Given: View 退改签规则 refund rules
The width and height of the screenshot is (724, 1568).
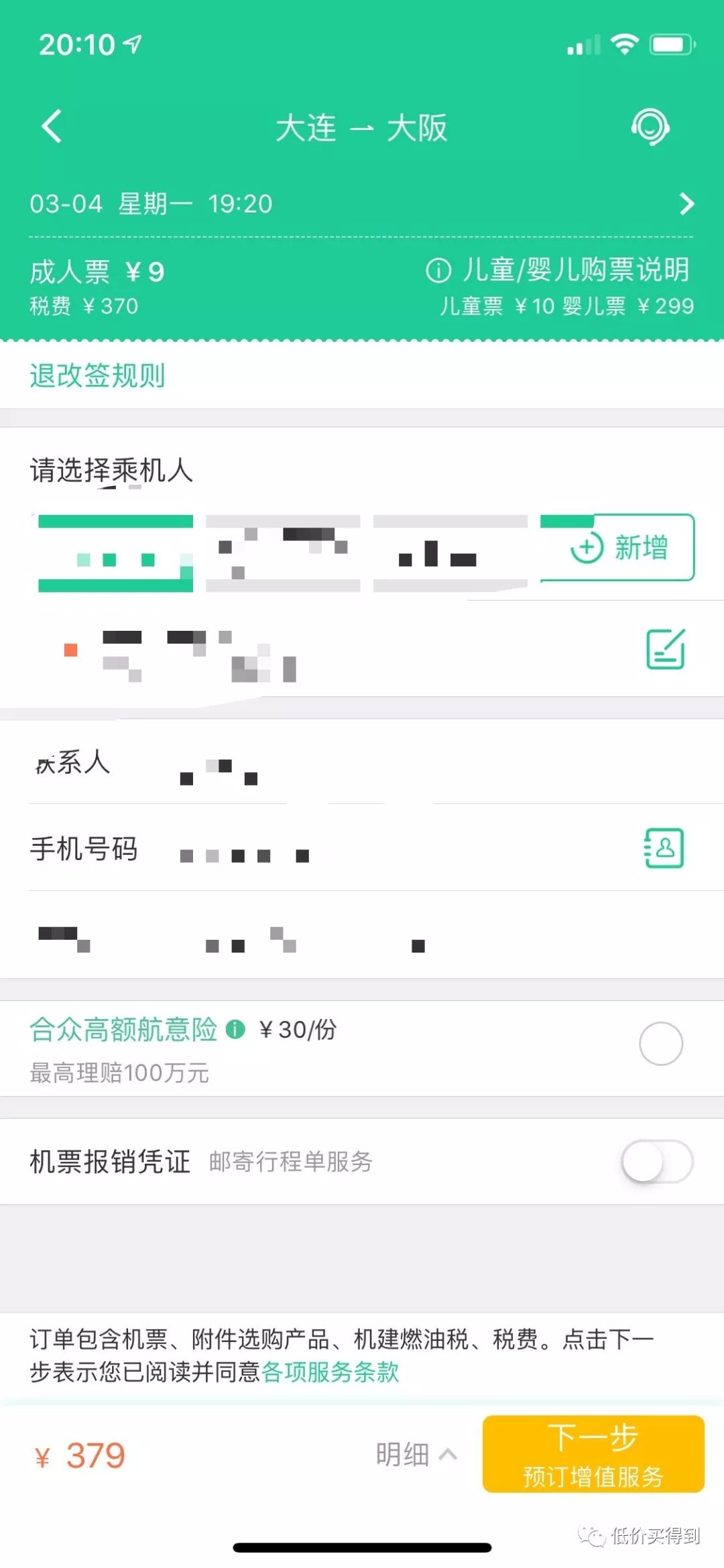Looking at the screenshot, I should (x=98, y=375).
